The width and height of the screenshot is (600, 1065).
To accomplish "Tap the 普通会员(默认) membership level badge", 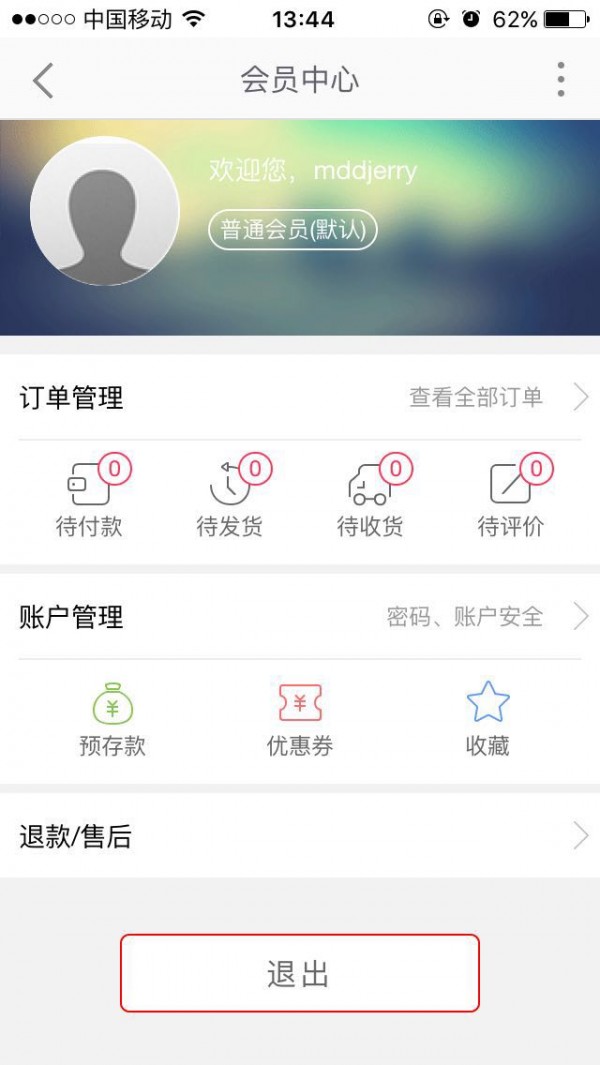I will pos(292,230).
